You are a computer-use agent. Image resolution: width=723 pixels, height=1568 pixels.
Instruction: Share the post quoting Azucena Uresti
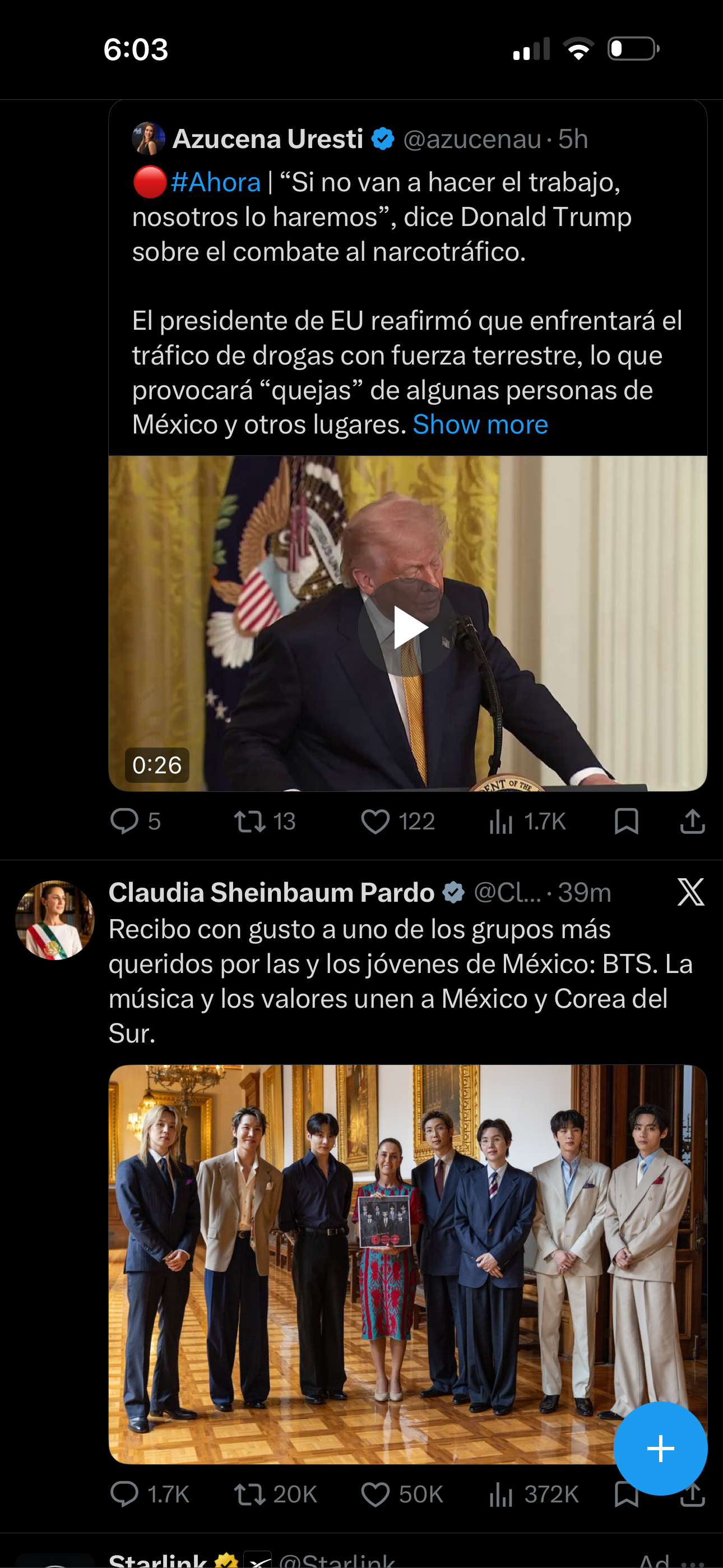coord(693,821)
